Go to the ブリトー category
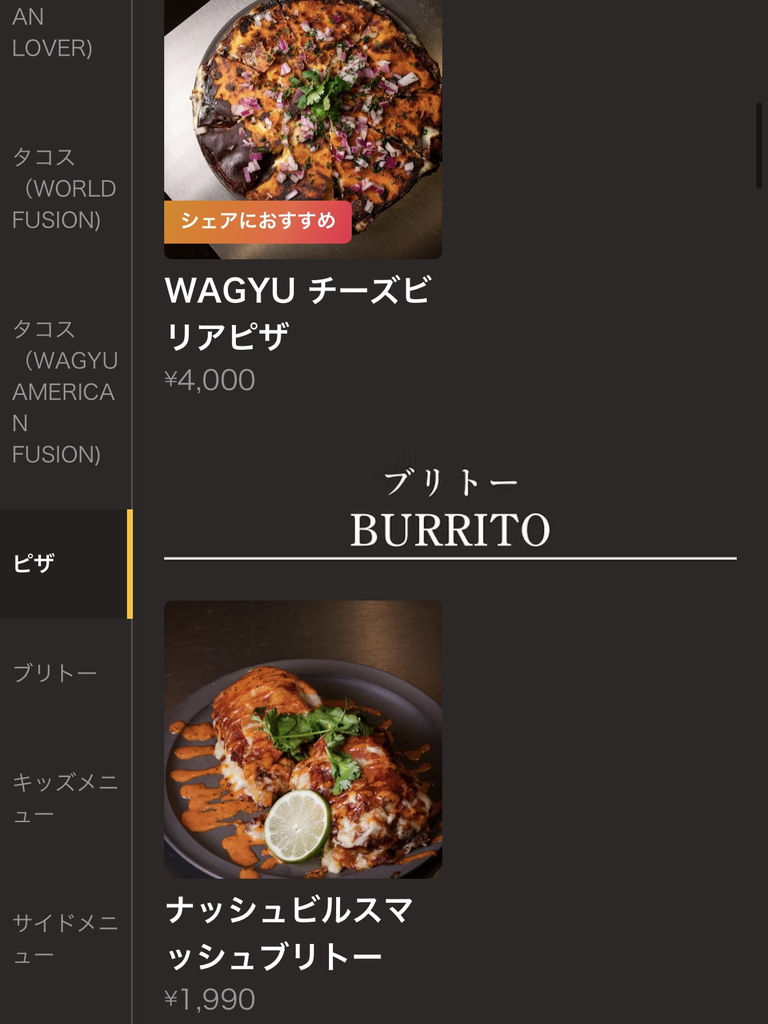Image resolution: width=768 pixels, height=1024 pixels. [64, 673]
